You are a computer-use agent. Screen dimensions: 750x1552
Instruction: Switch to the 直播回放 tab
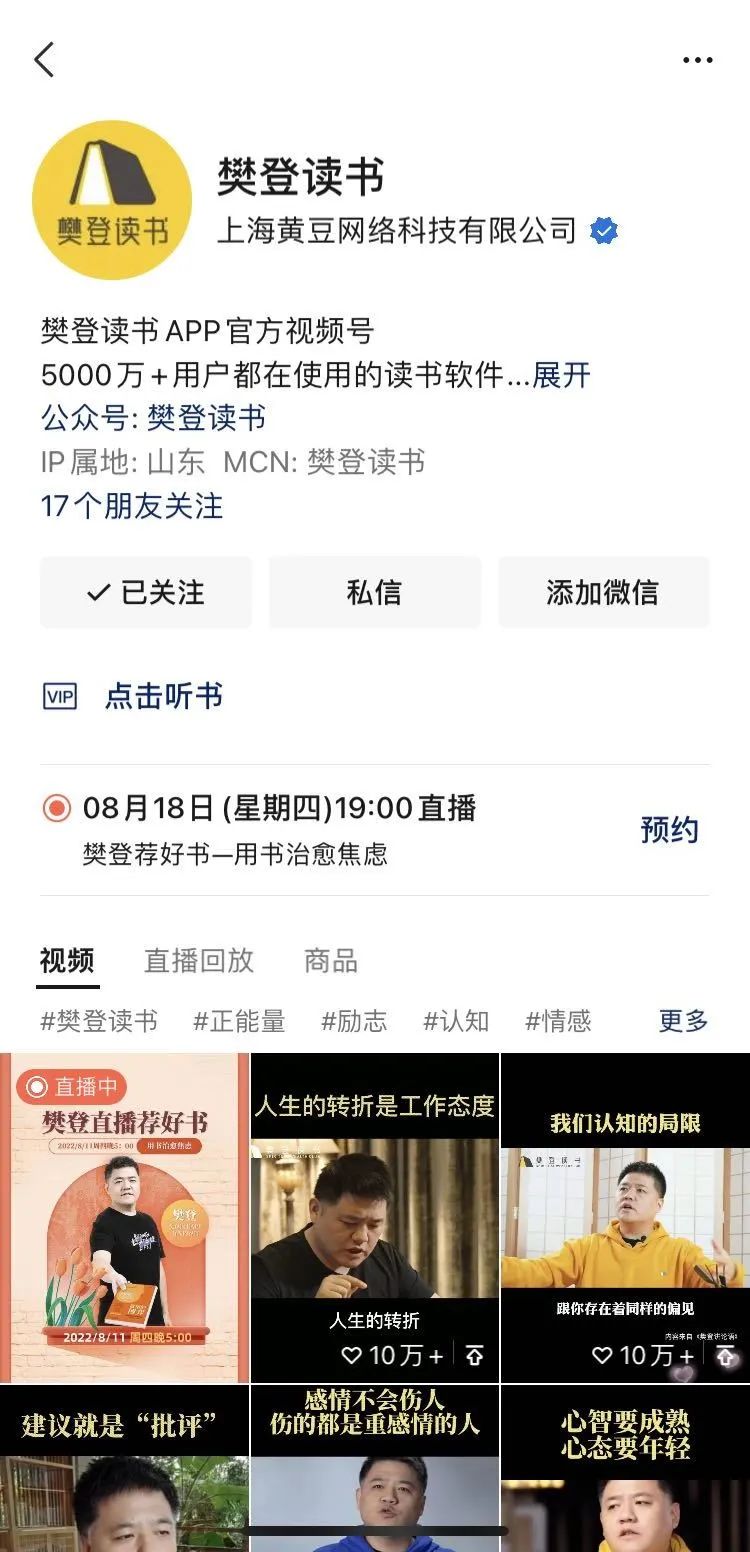click(197, 961)
